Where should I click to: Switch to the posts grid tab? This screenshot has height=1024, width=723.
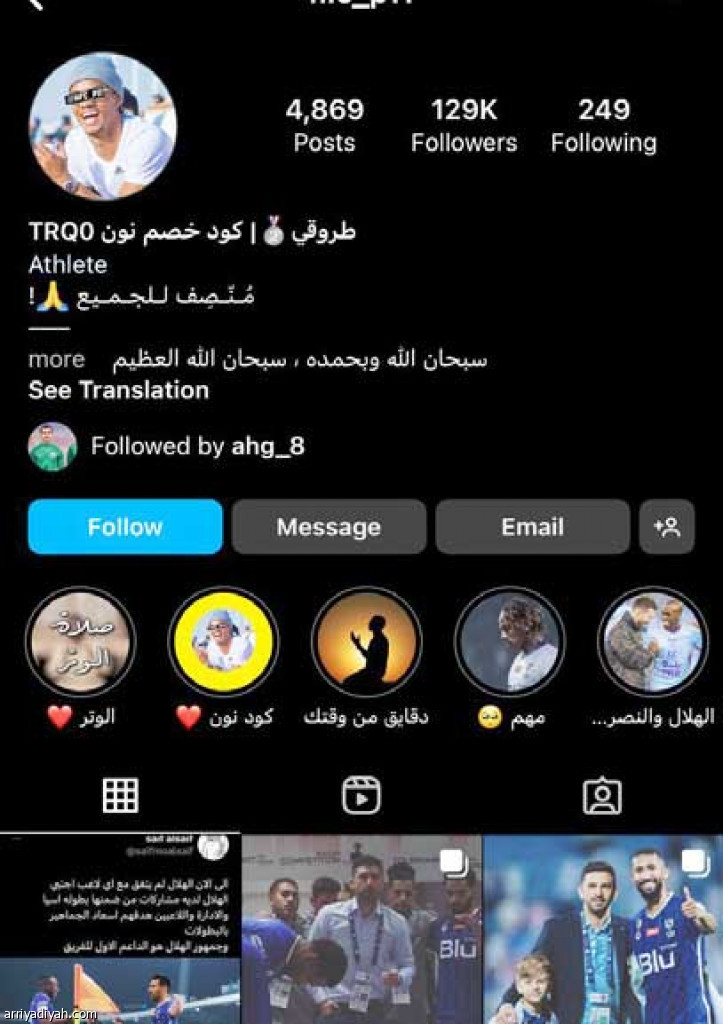pos(120,796)
